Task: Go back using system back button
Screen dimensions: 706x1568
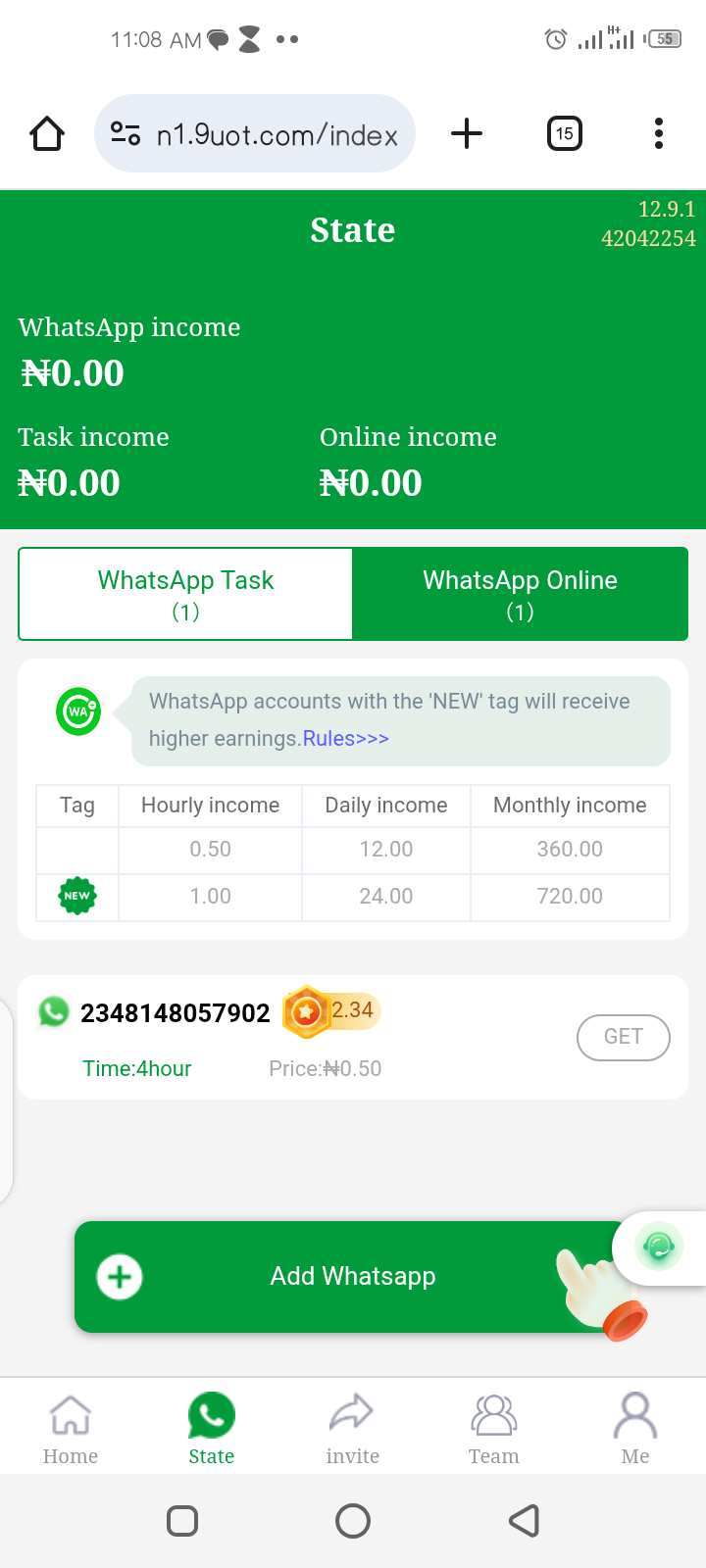Action: 524,1521
